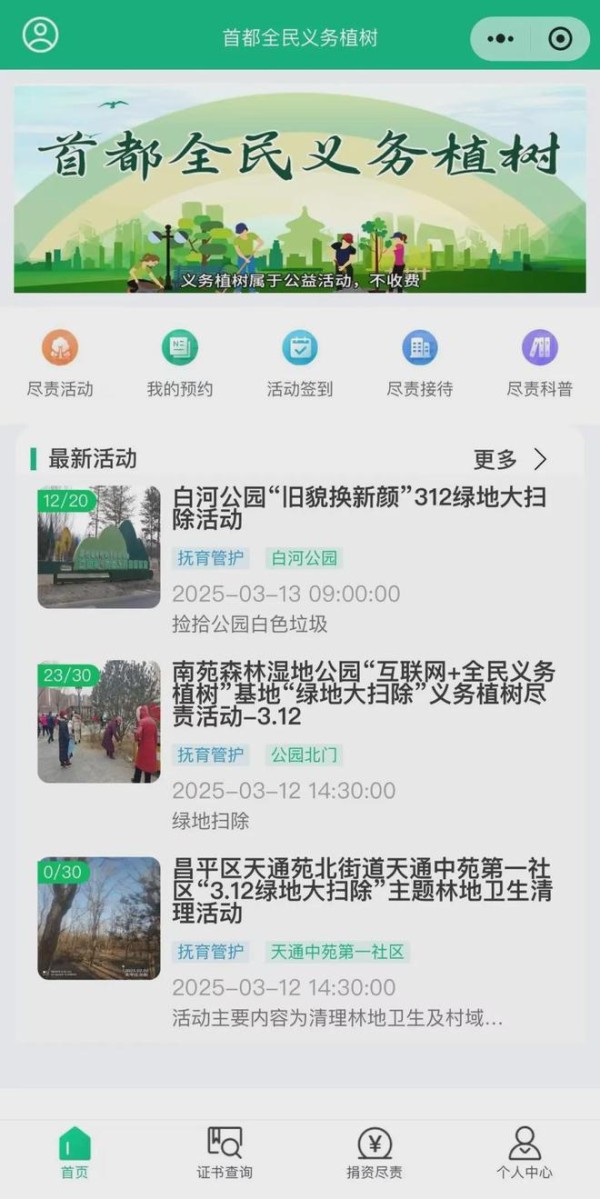The height and width of the screenshot is (1199, 600).
Task: Open the 首都全民义务植树 banner
Action: pyautogui.click(x=300, y=189)
